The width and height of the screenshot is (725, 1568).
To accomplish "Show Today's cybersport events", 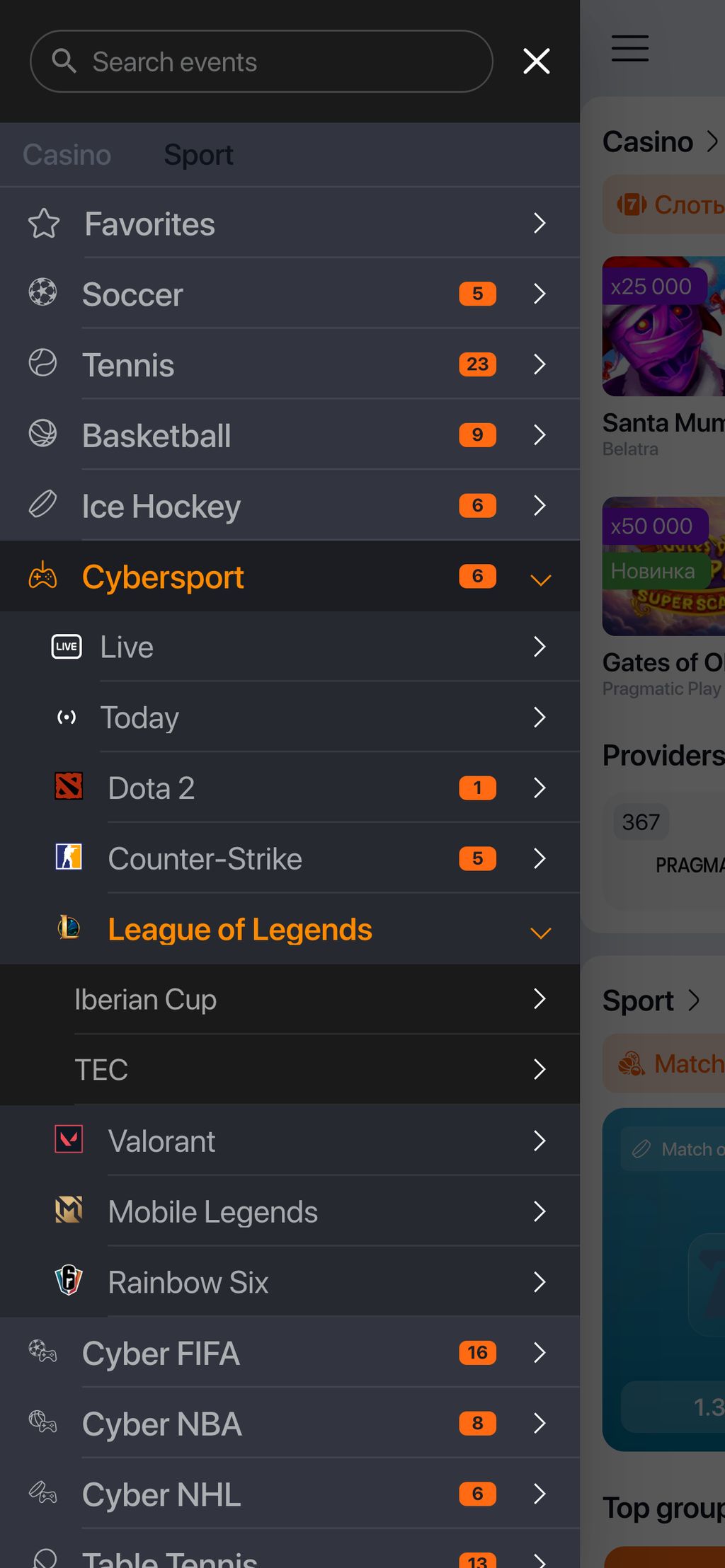I will (x=290, y=717).
